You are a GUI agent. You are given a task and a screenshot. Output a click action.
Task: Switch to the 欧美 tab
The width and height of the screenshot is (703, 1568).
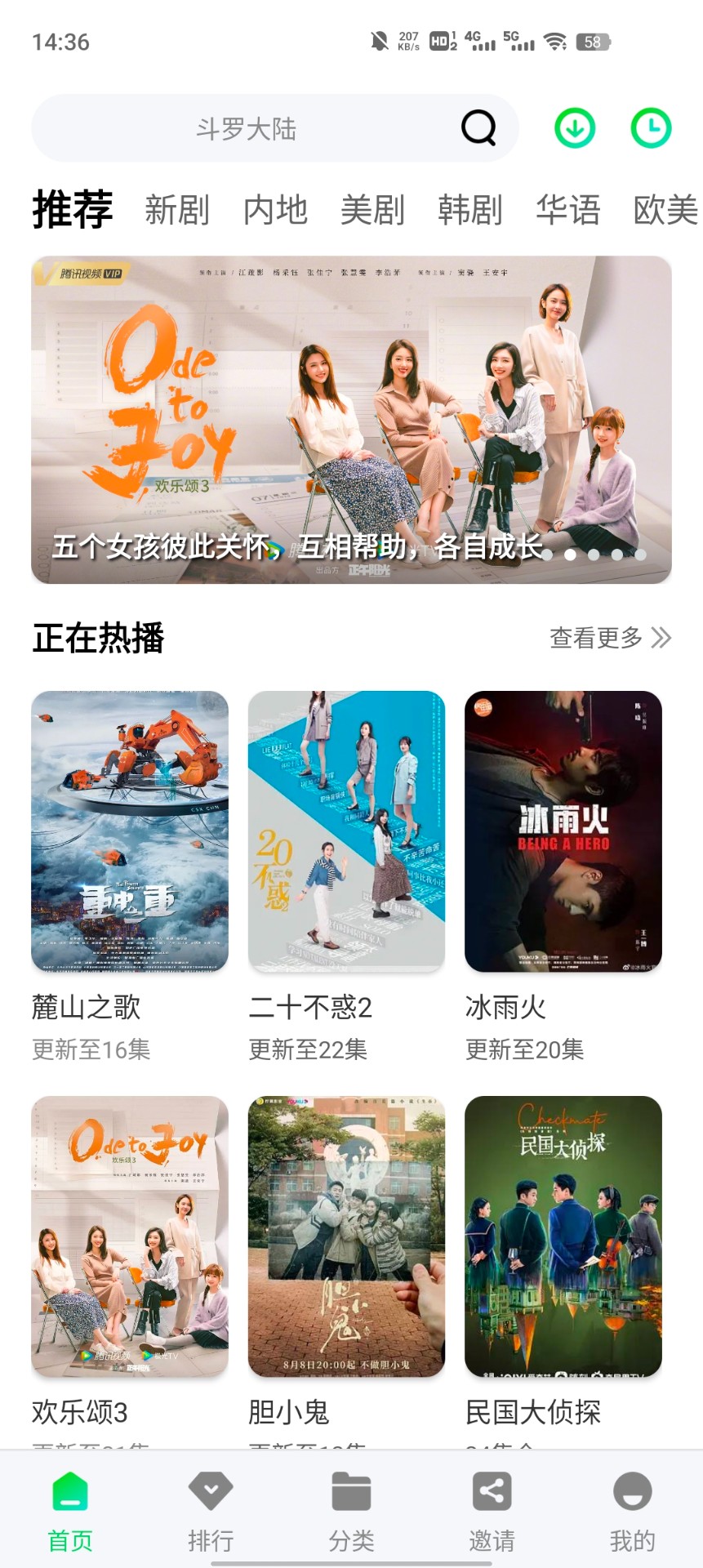coord(667,210)
